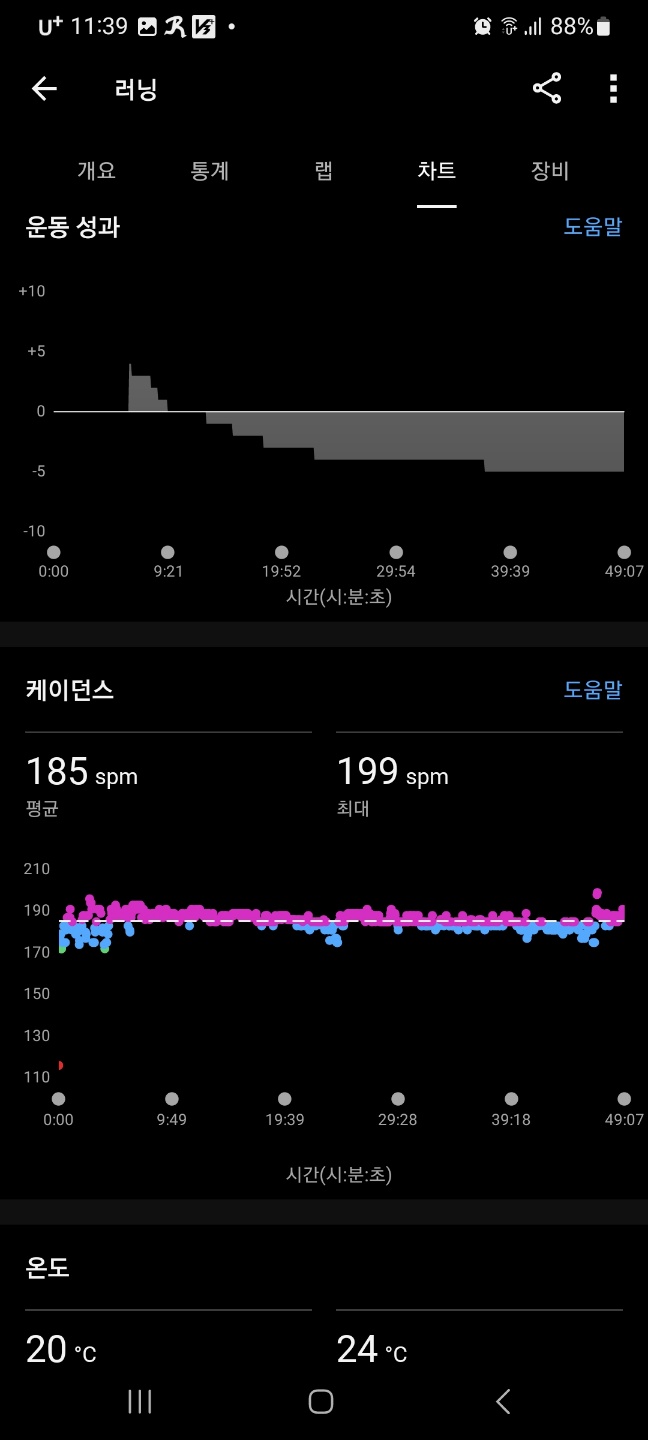Go back from the 러닝 screen
648x1440 pixels.
coord(44,89)
